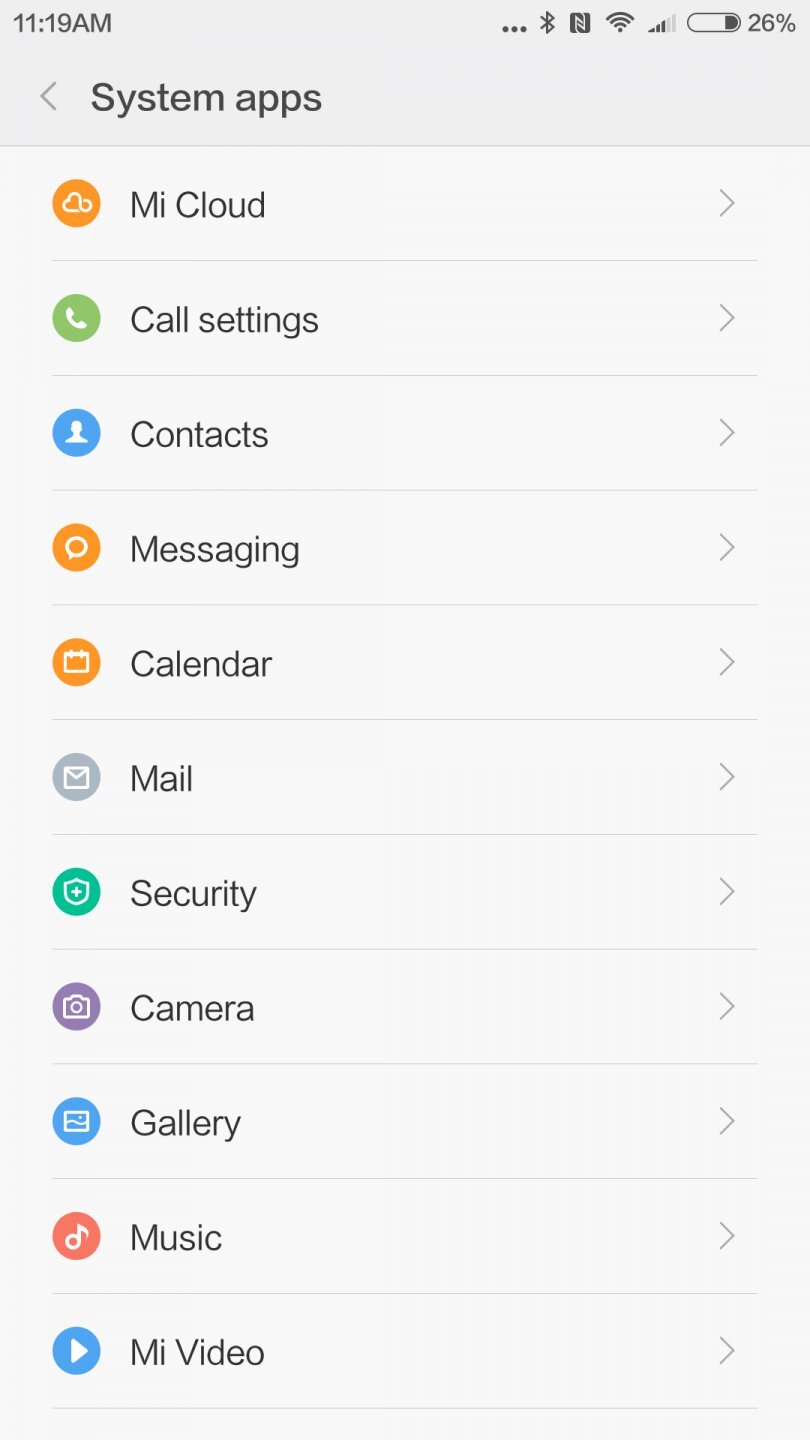Click the gray Mail envelope icon
The image size is (810, 1440).
(76, 777)
